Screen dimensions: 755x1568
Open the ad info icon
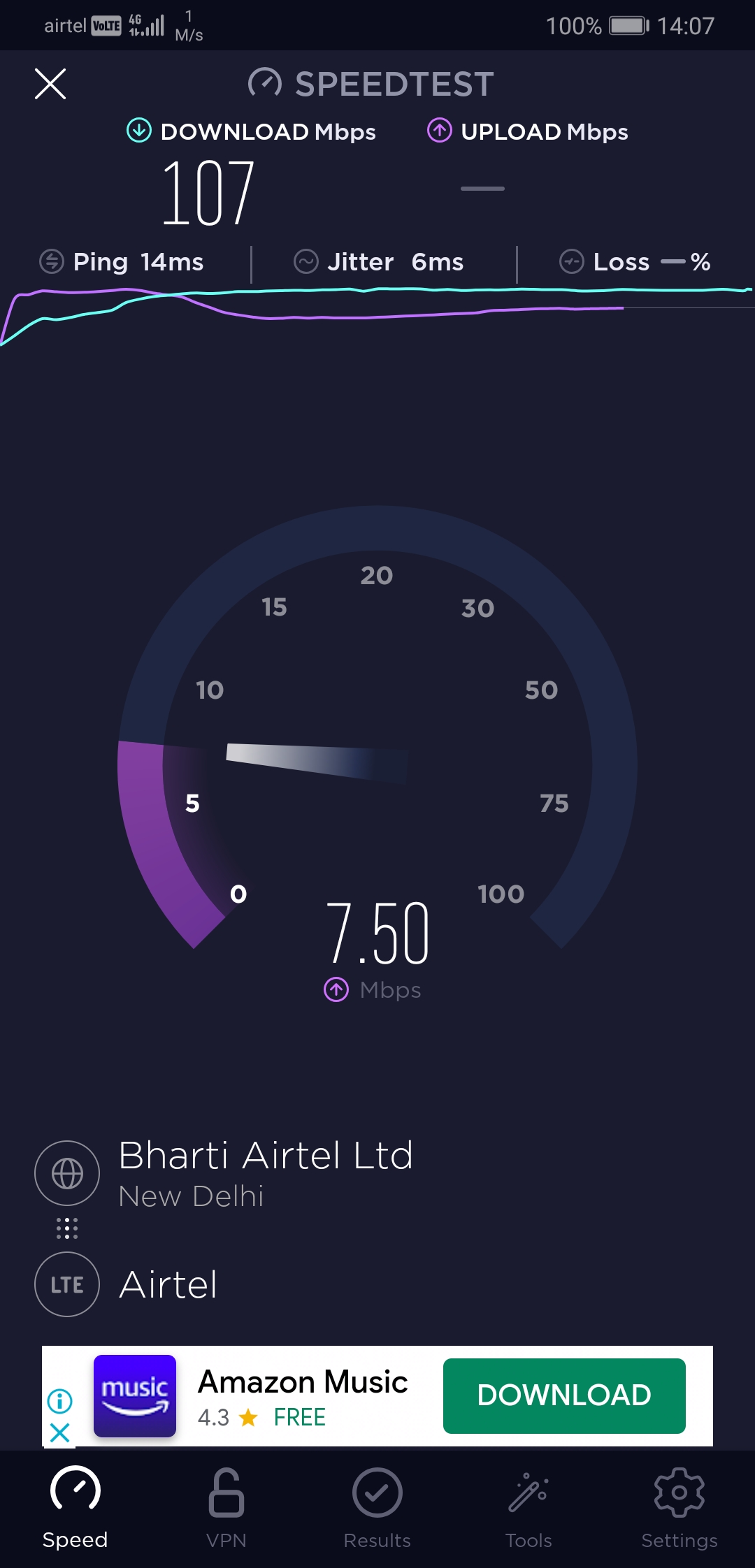60,1400
